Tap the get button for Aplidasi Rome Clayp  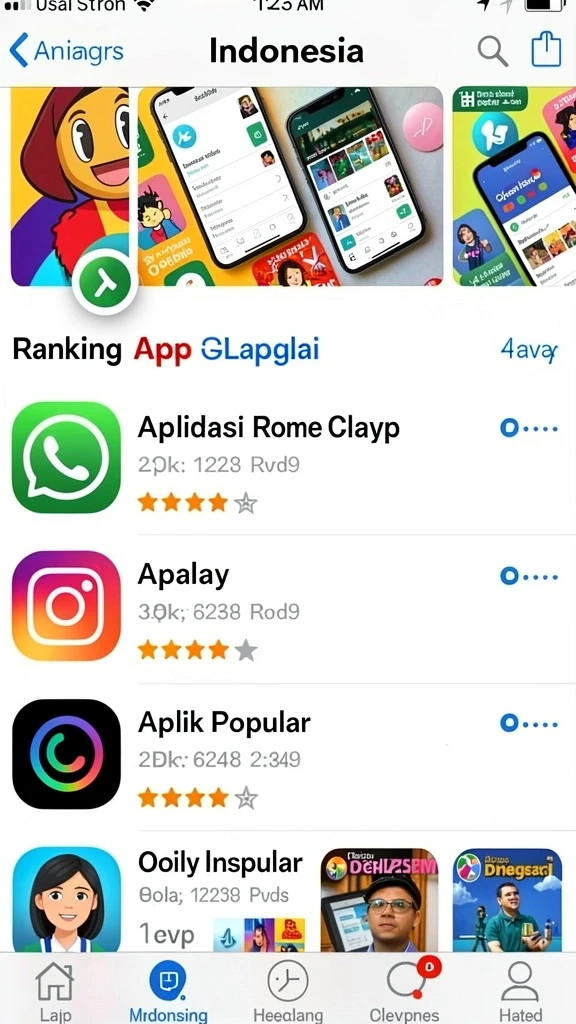click(x=529, y=428)
